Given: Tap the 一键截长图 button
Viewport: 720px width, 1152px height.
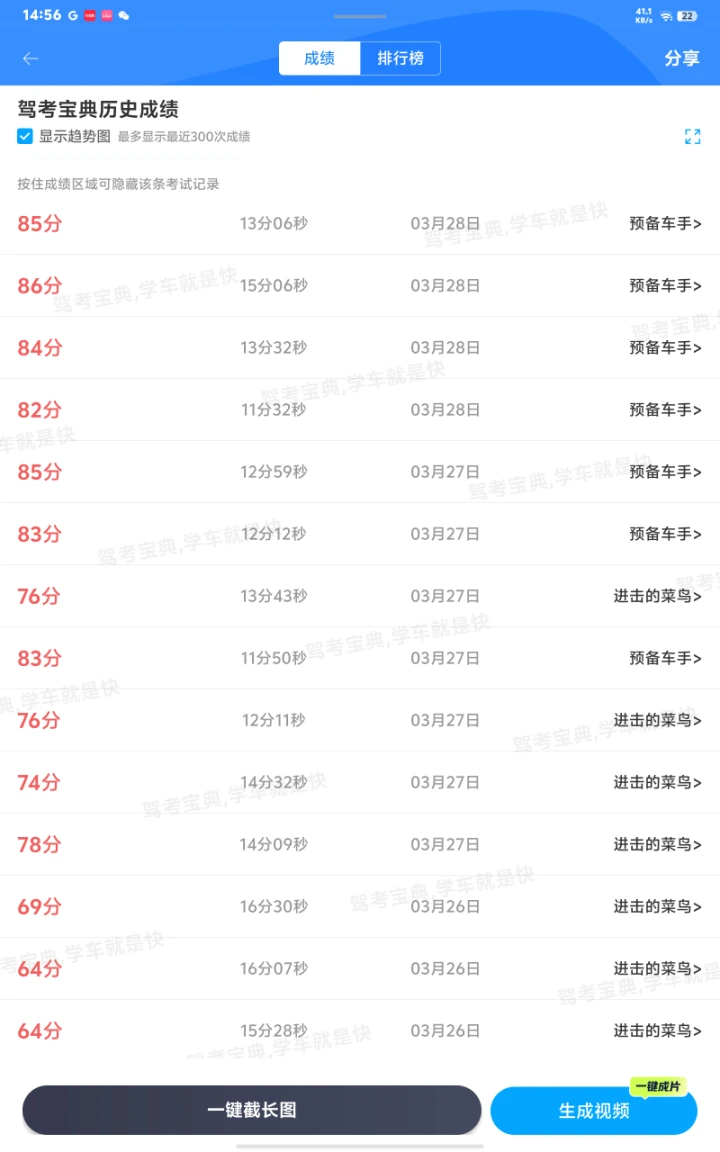Looking at the screenshot, I should pos(252,1110).
